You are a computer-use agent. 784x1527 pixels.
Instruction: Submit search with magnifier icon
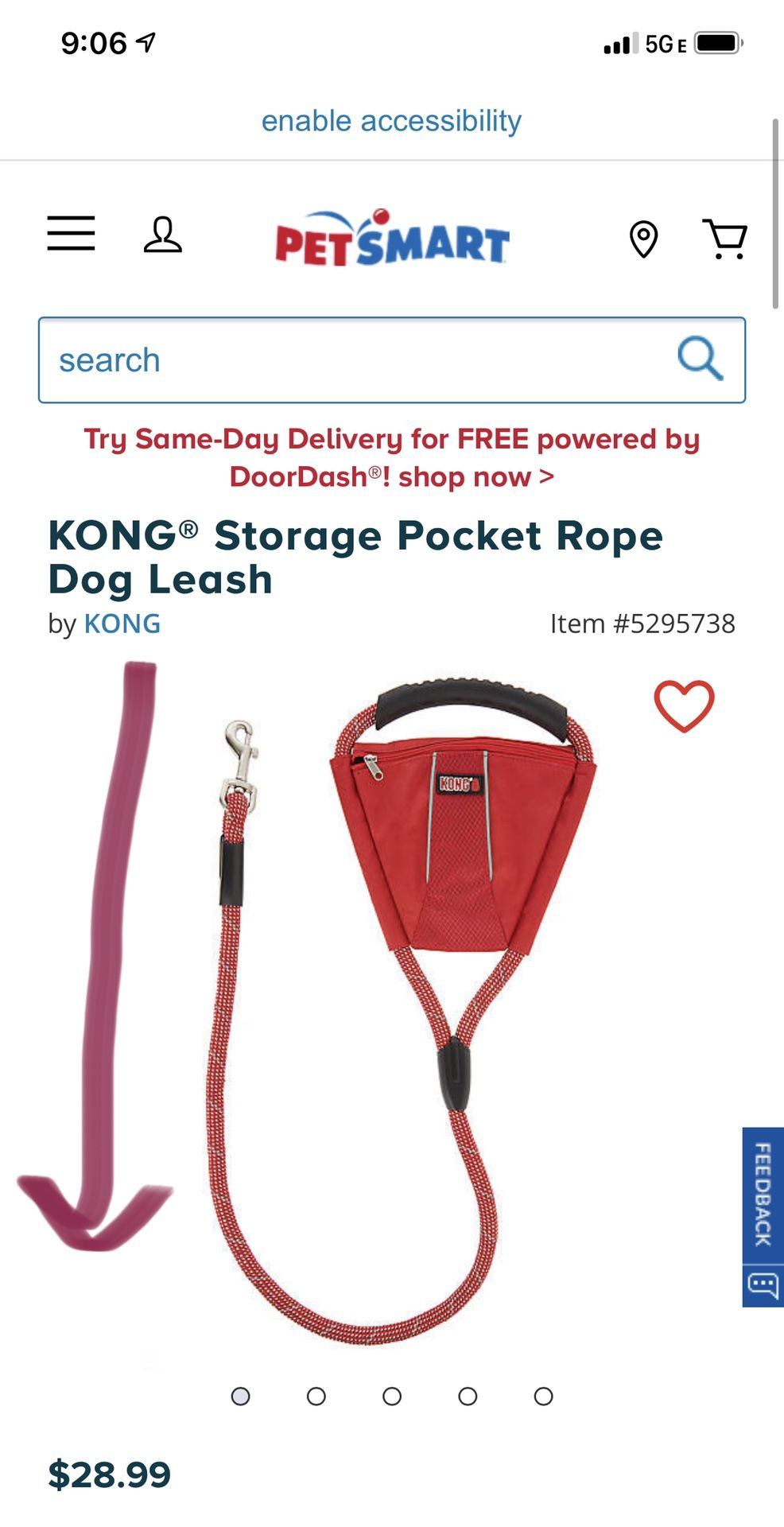[700, 359]
